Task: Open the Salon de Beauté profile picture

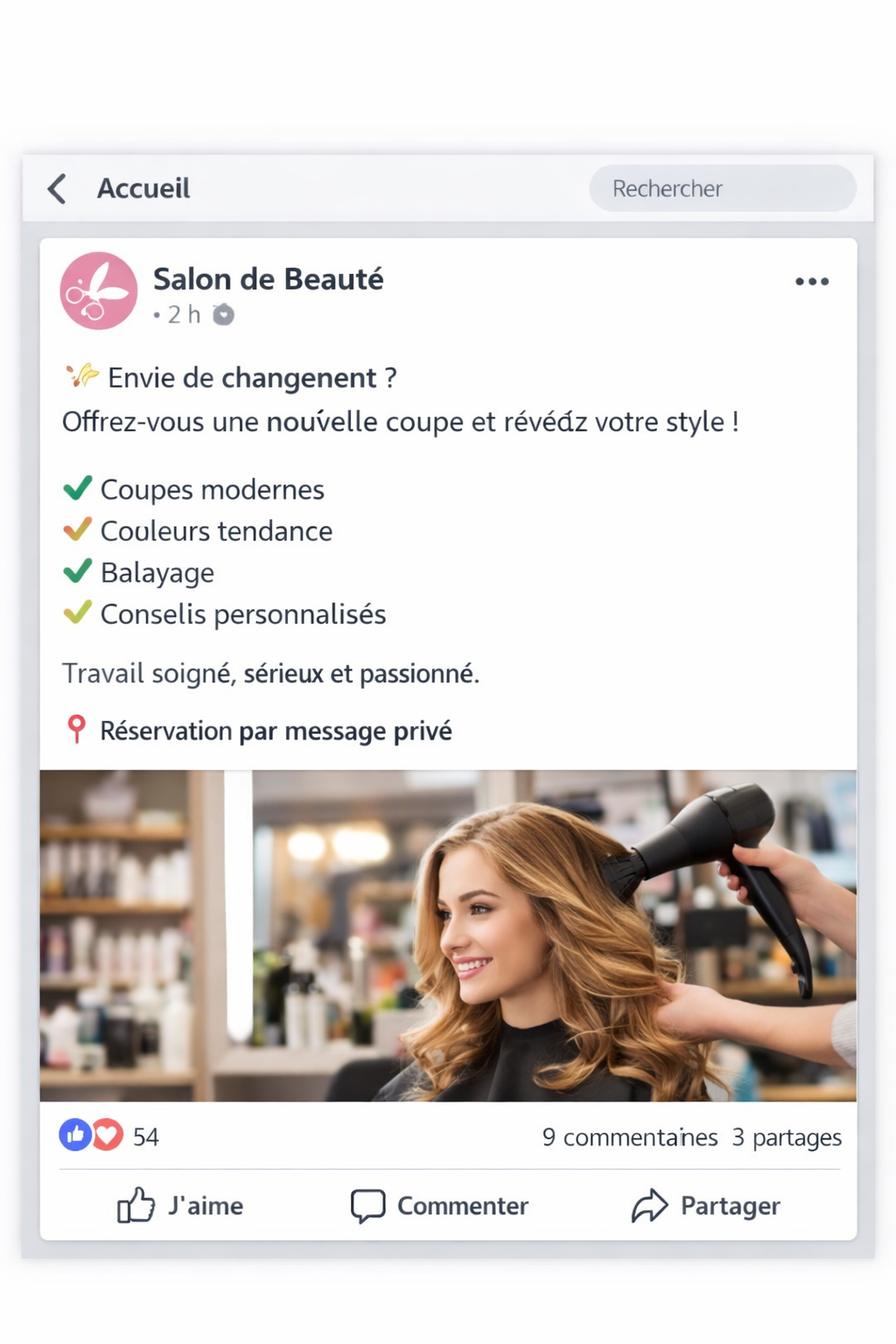Action: coord(98,291)
